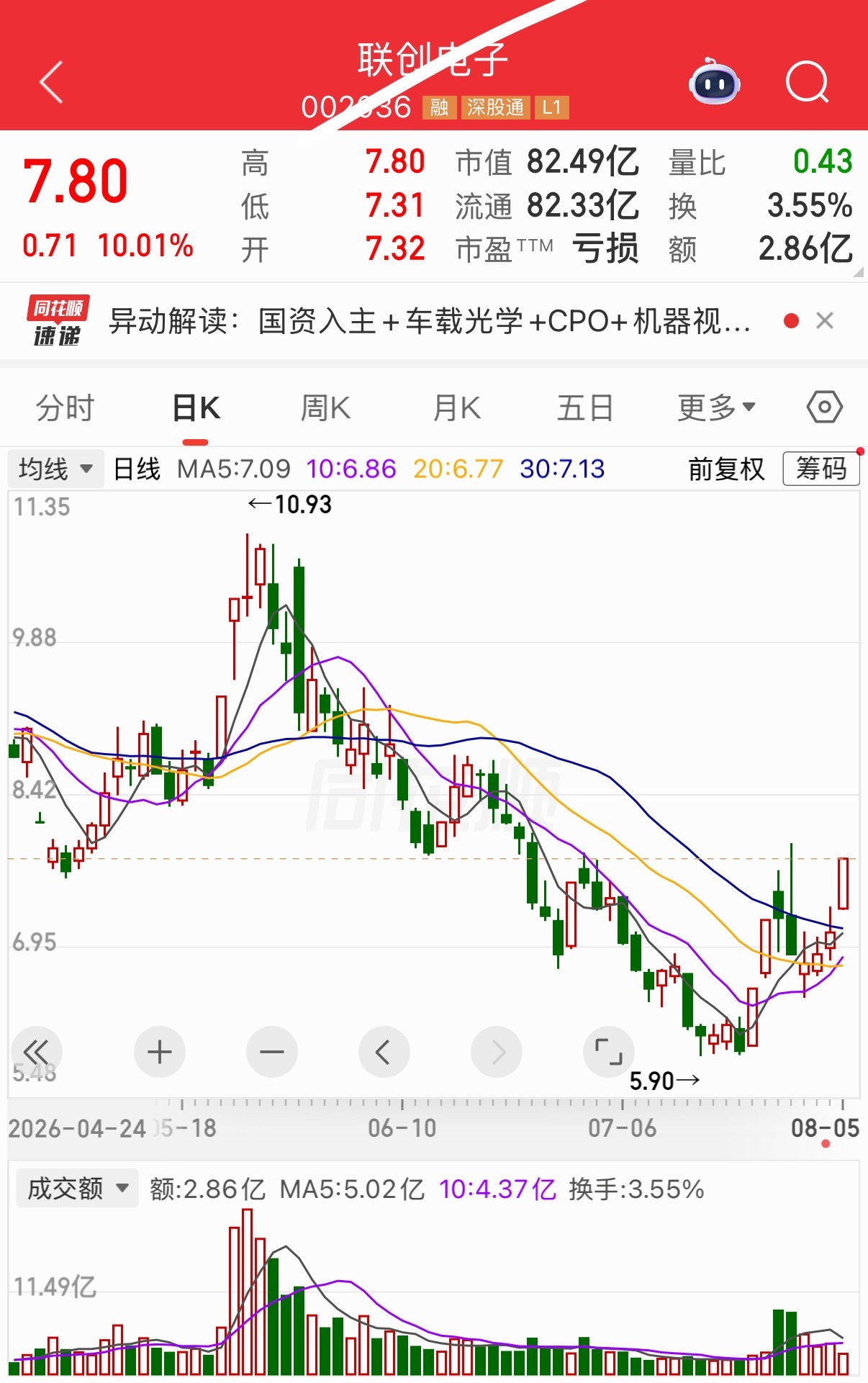Open the 均线 indicator dropdown

tap(55, 469)
